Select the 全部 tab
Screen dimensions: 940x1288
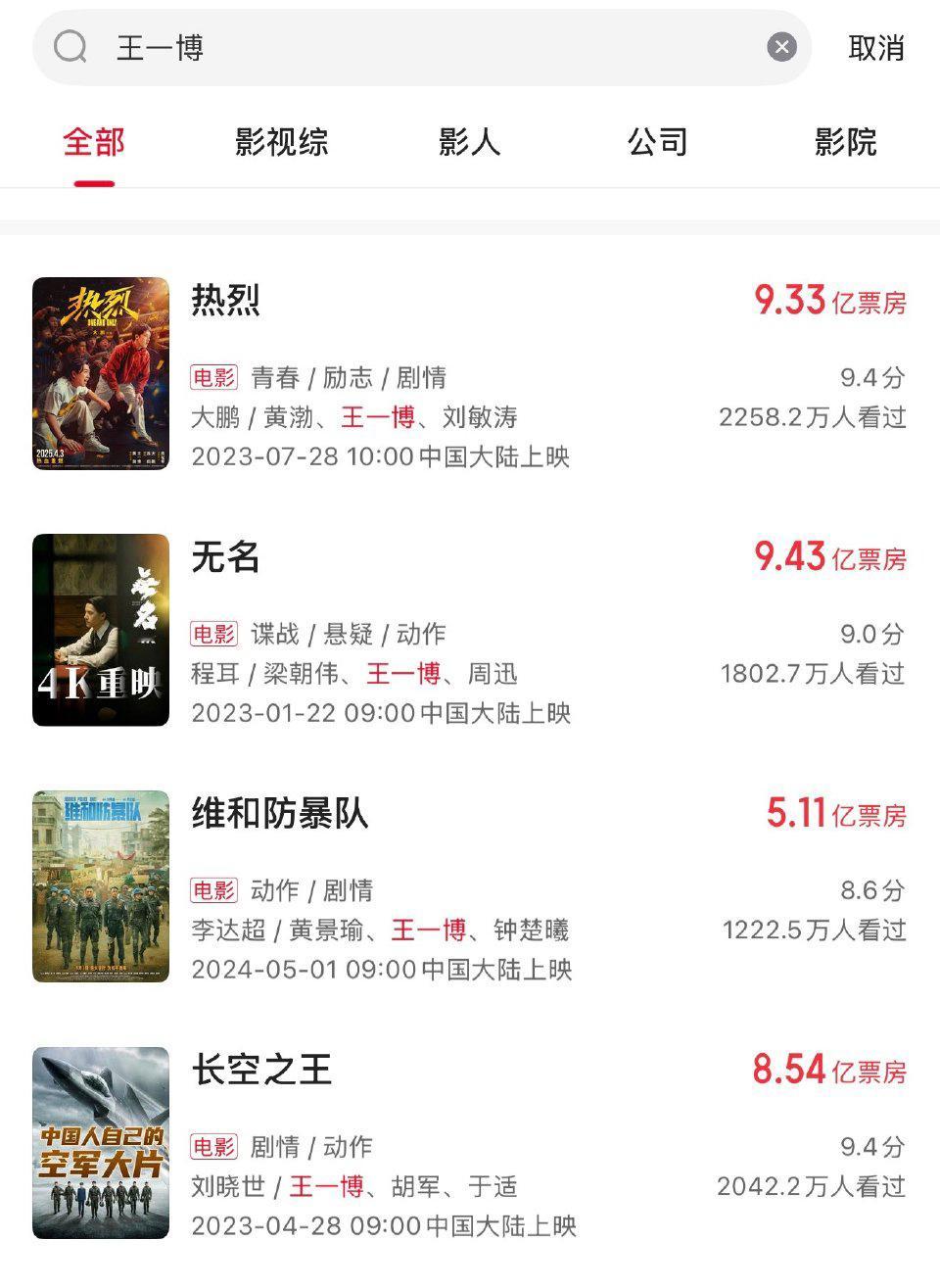(94, 143)
